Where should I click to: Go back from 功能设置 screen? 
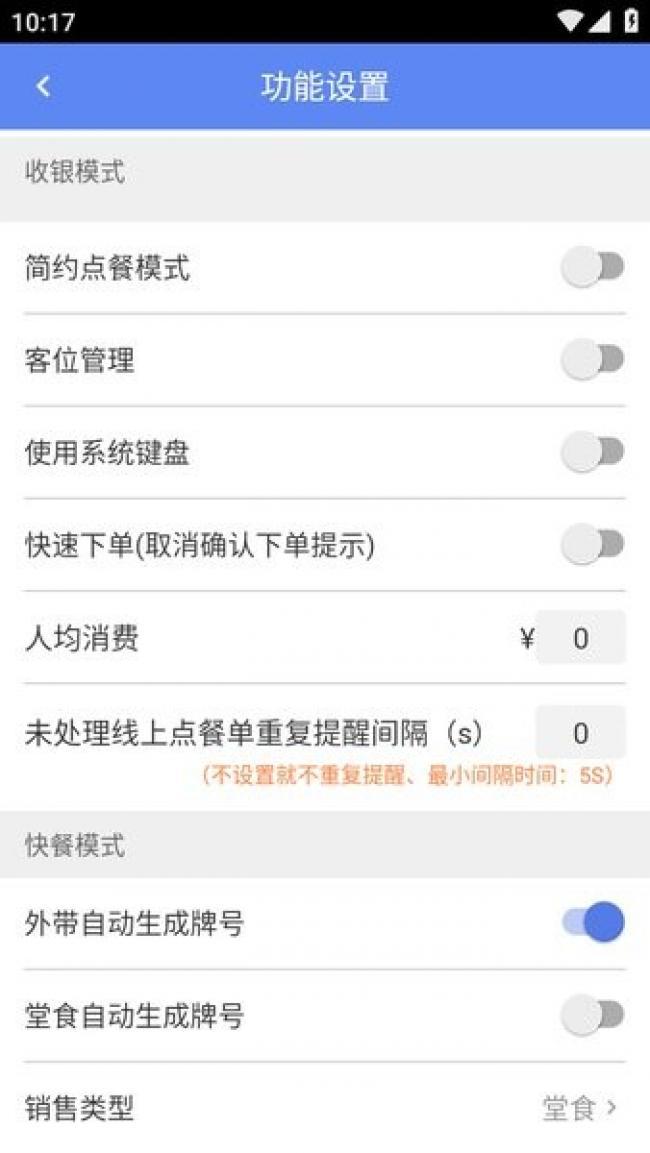pos(43,87)
